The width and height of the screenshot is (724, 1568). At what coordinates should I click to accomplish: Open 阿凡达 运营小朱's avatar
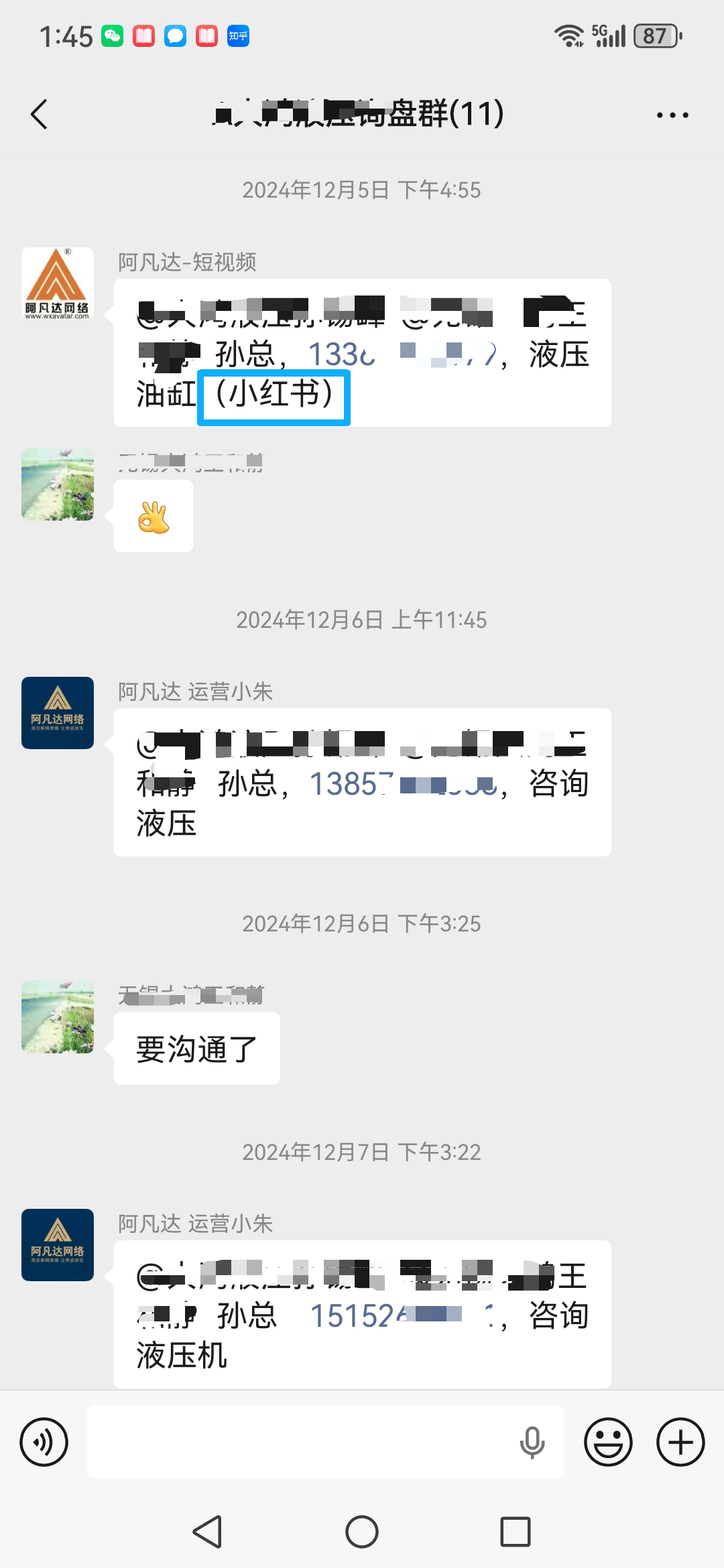pyautogui.click(x=57, y=712)
